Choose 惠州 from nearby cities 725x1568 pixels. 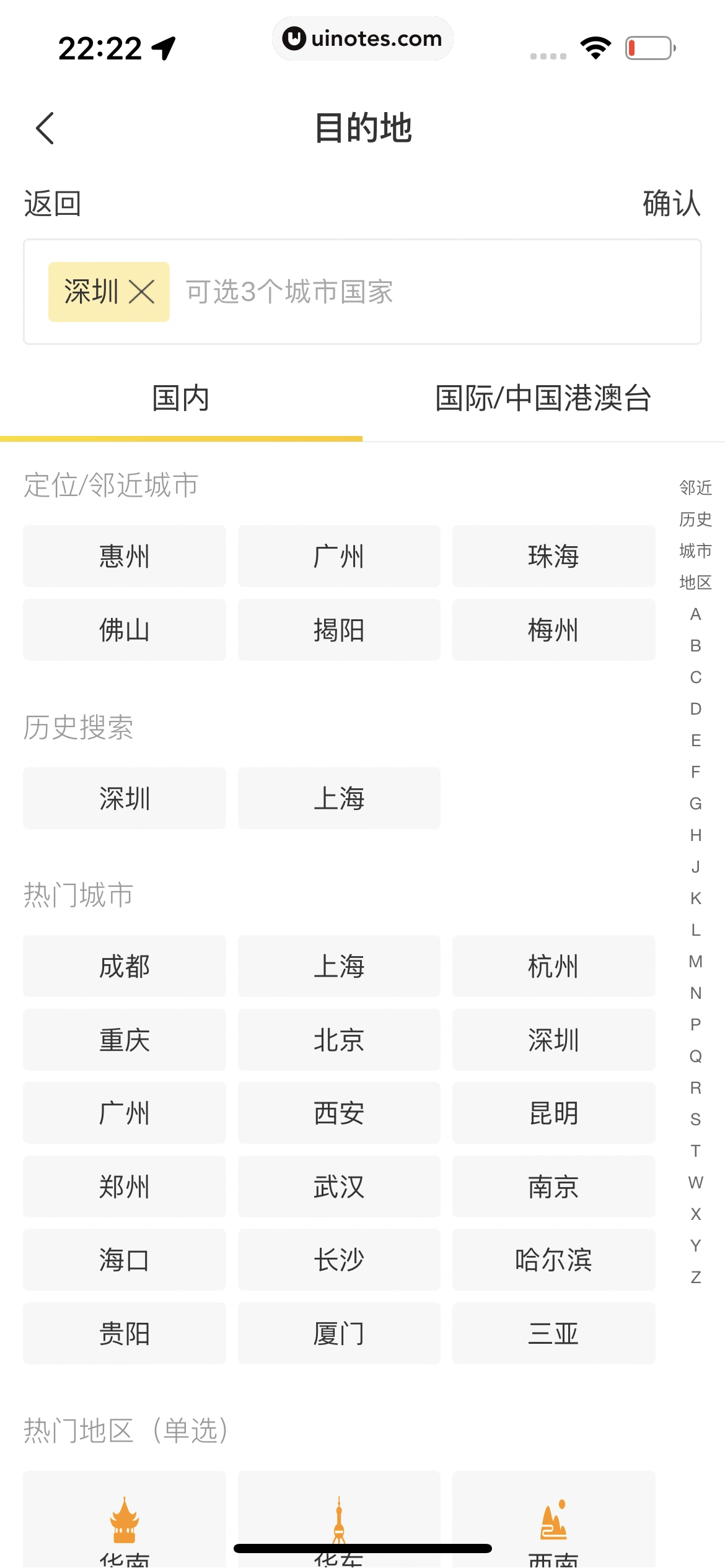[x=125, y=556]
